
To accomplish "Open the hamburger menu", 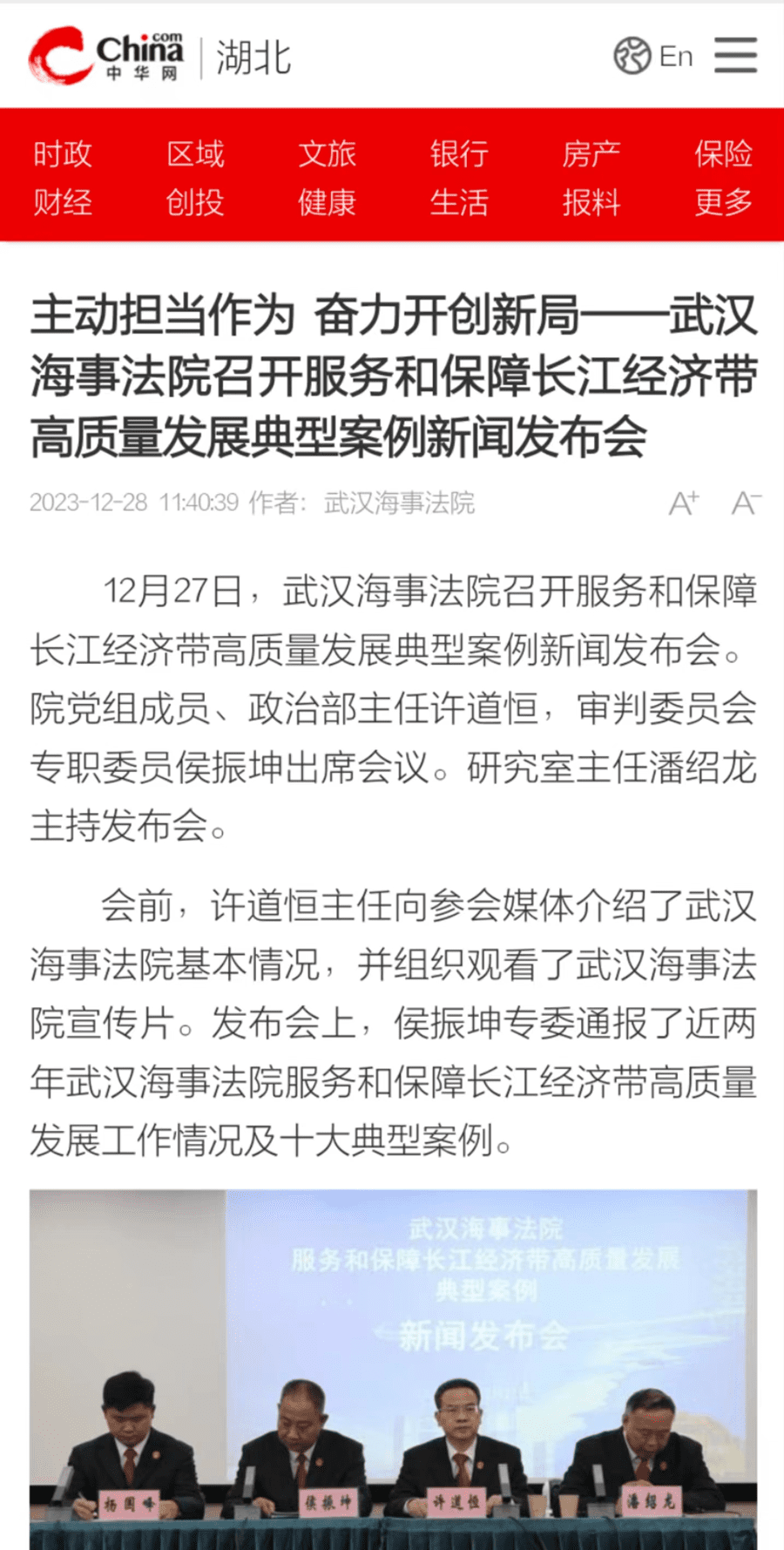I will tap(735, 56).
